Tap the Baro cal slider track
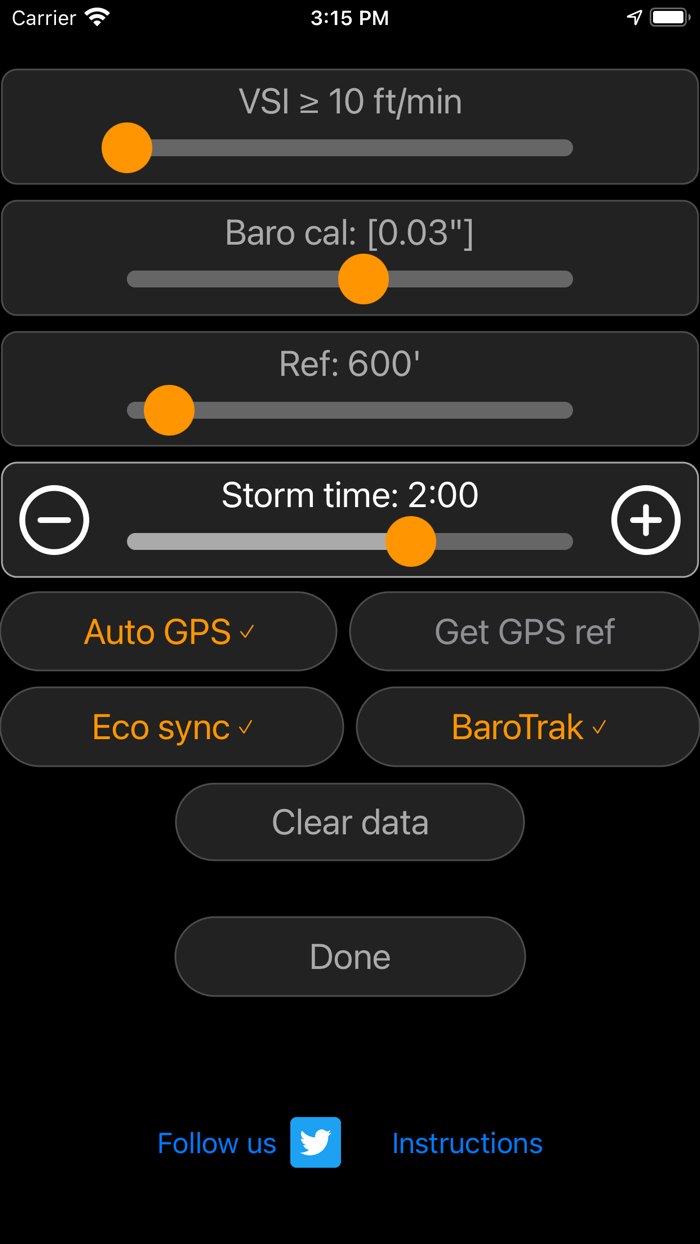The image size is (700, 1244). [x=350, y=279]
